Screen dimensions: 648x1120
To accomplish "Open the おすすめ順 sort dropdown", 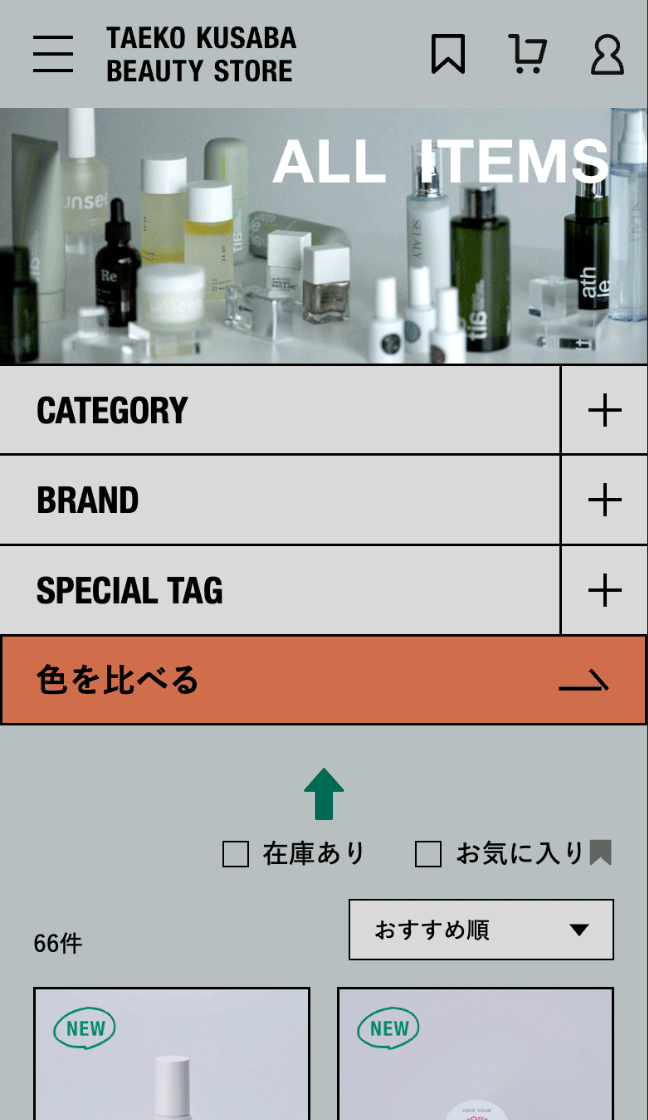I will pos(481,929).
